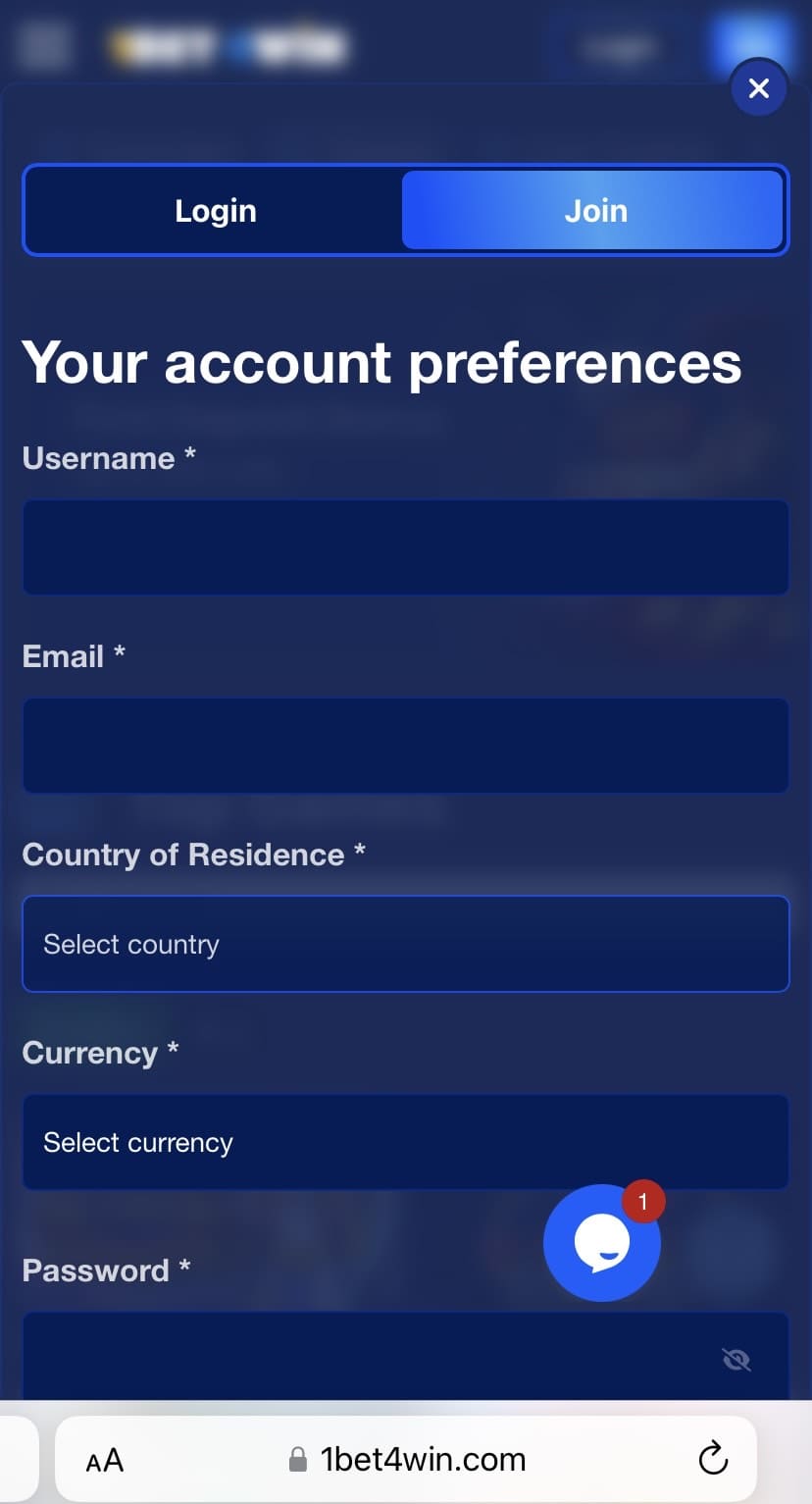Focus the Password field
The width and height of the screenshot is (812, 1504).
363,1358
